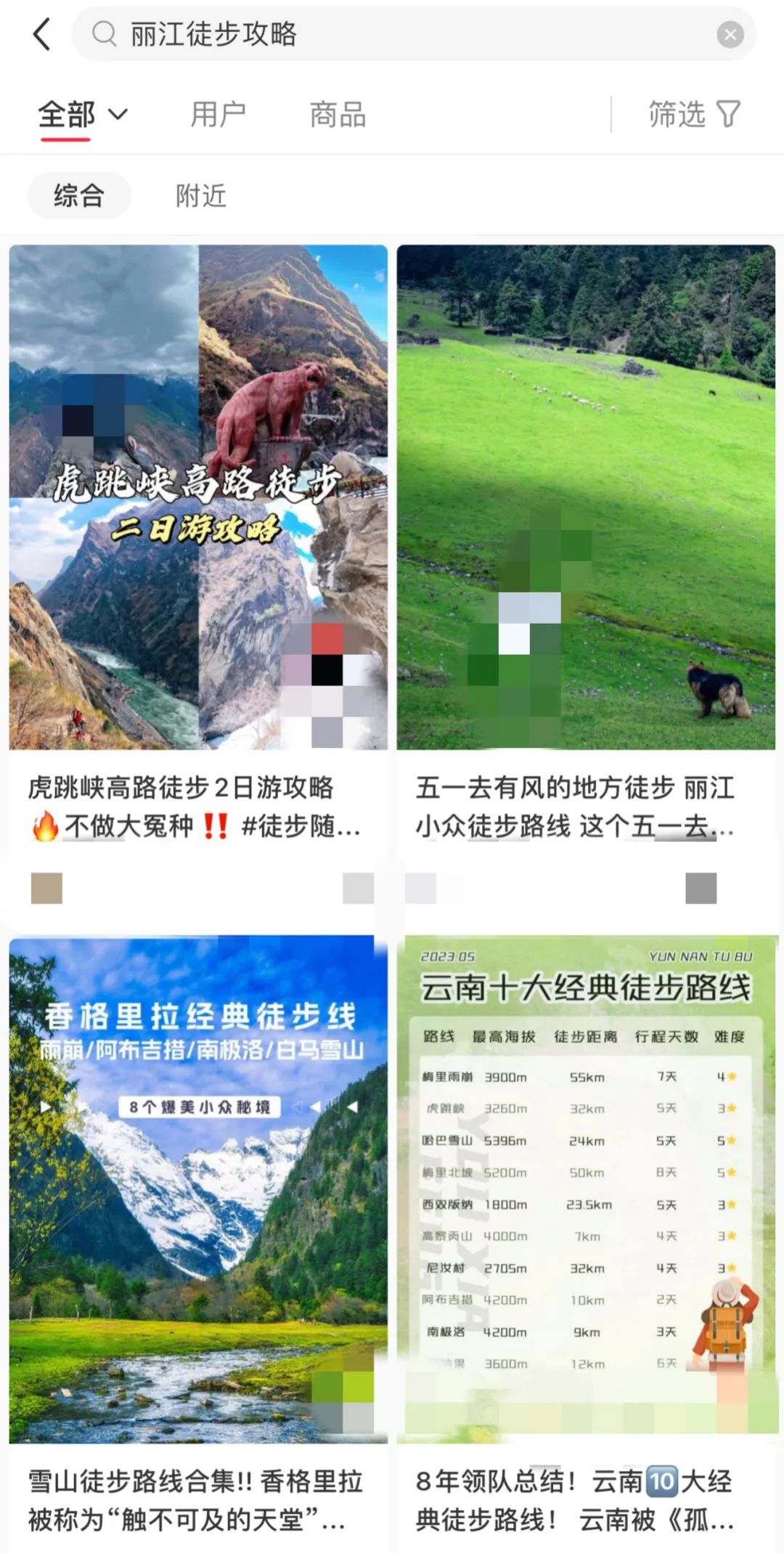Tap the back arrow icon
Screen dimensions: 784x1553
click(41, 34)
